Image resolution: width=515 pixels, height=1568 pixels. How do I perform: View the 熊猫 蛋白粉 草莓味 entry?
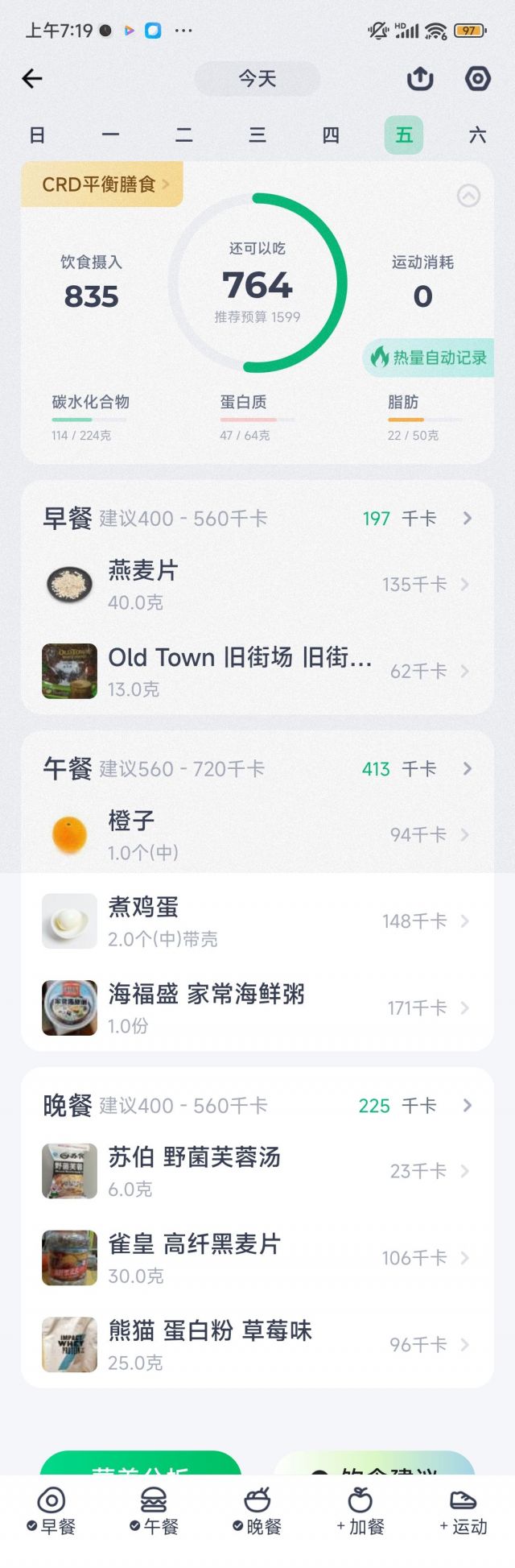tap(257, 1344)
